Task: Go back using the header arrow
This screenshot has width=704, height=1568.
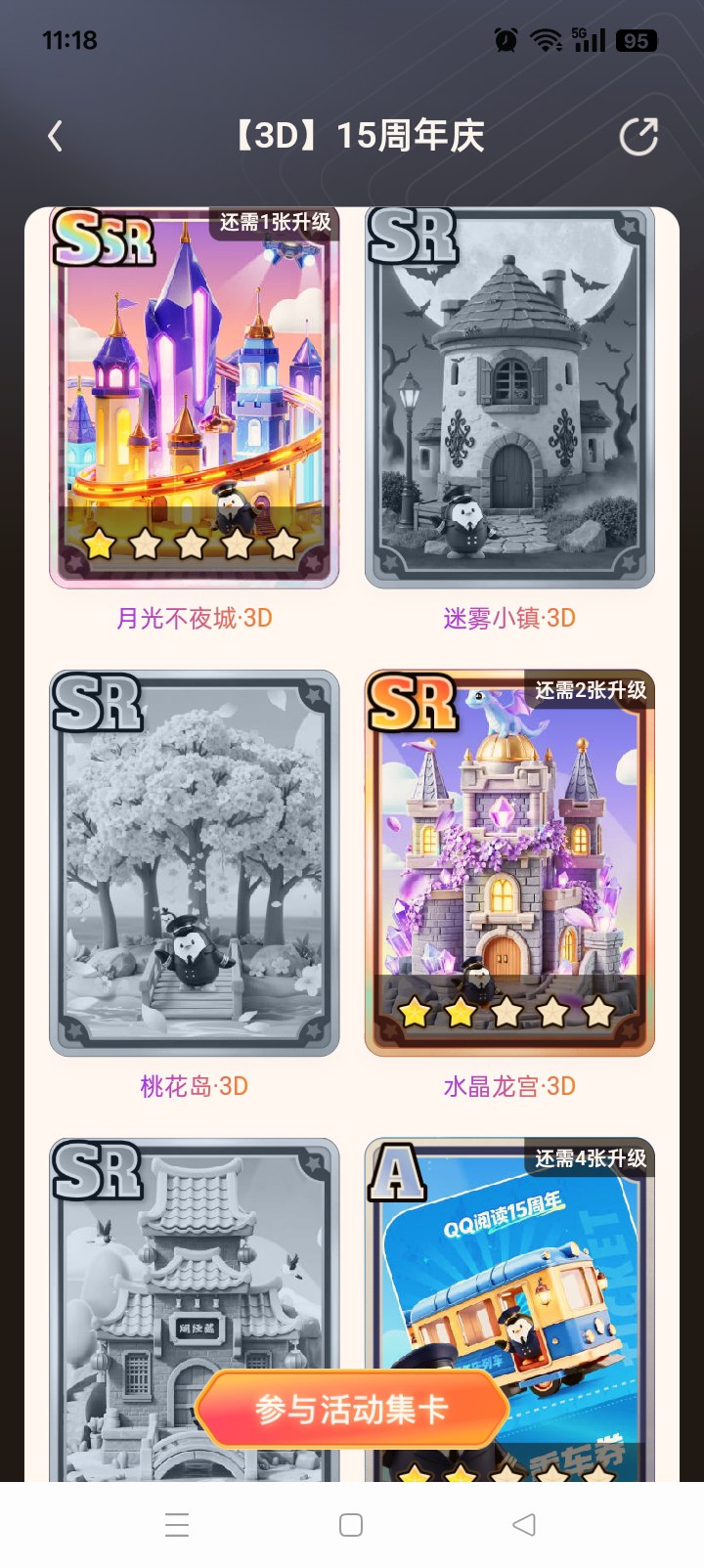Action: (x=56, y=136)
